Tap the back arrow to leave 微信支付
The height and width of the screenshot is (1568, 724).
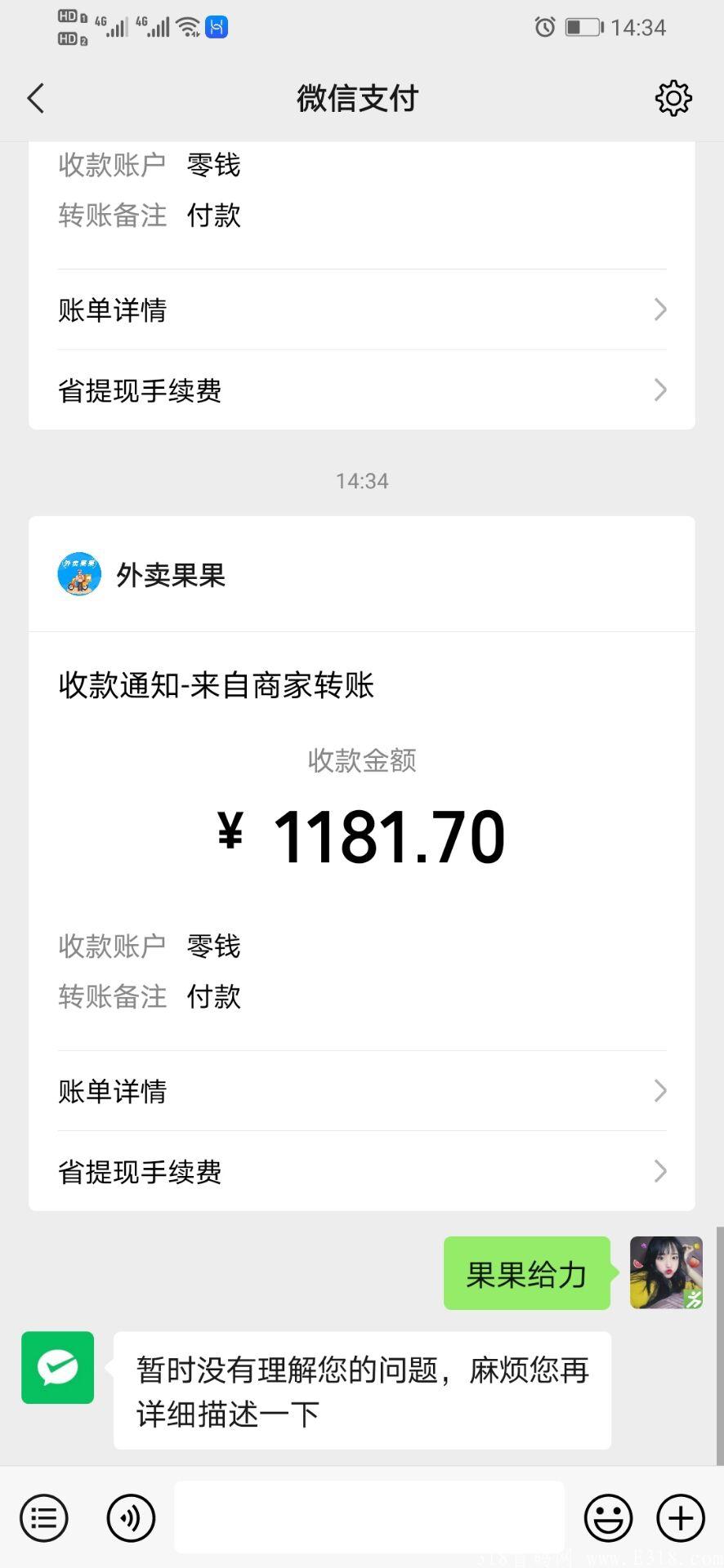35,97
